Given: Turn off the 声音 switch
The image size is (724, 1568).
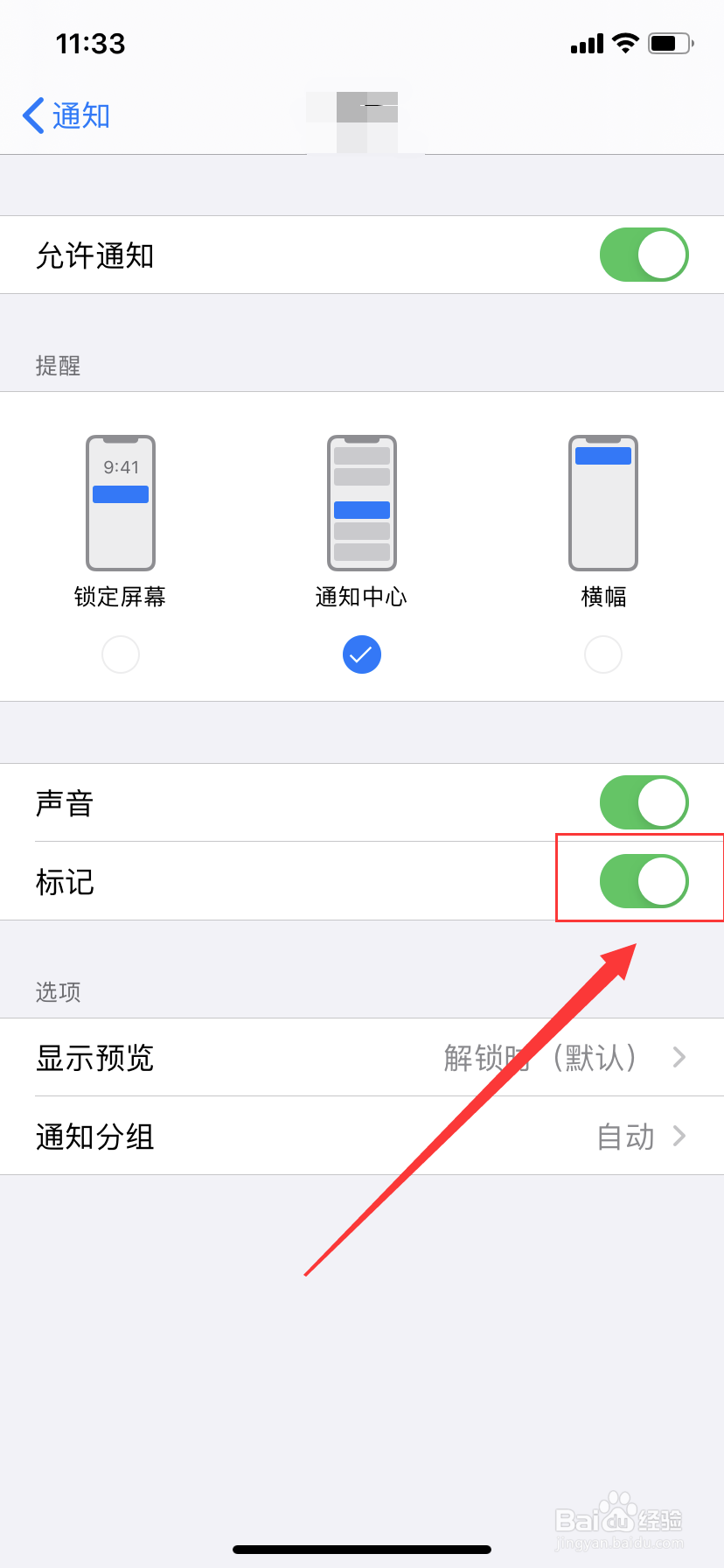Looking at the screenshot, I should point(644,802).
